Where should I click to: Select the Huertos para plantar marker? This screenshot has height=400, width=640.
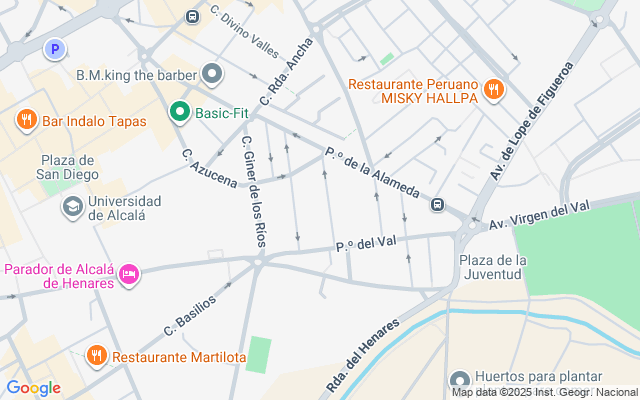(459, 380)
